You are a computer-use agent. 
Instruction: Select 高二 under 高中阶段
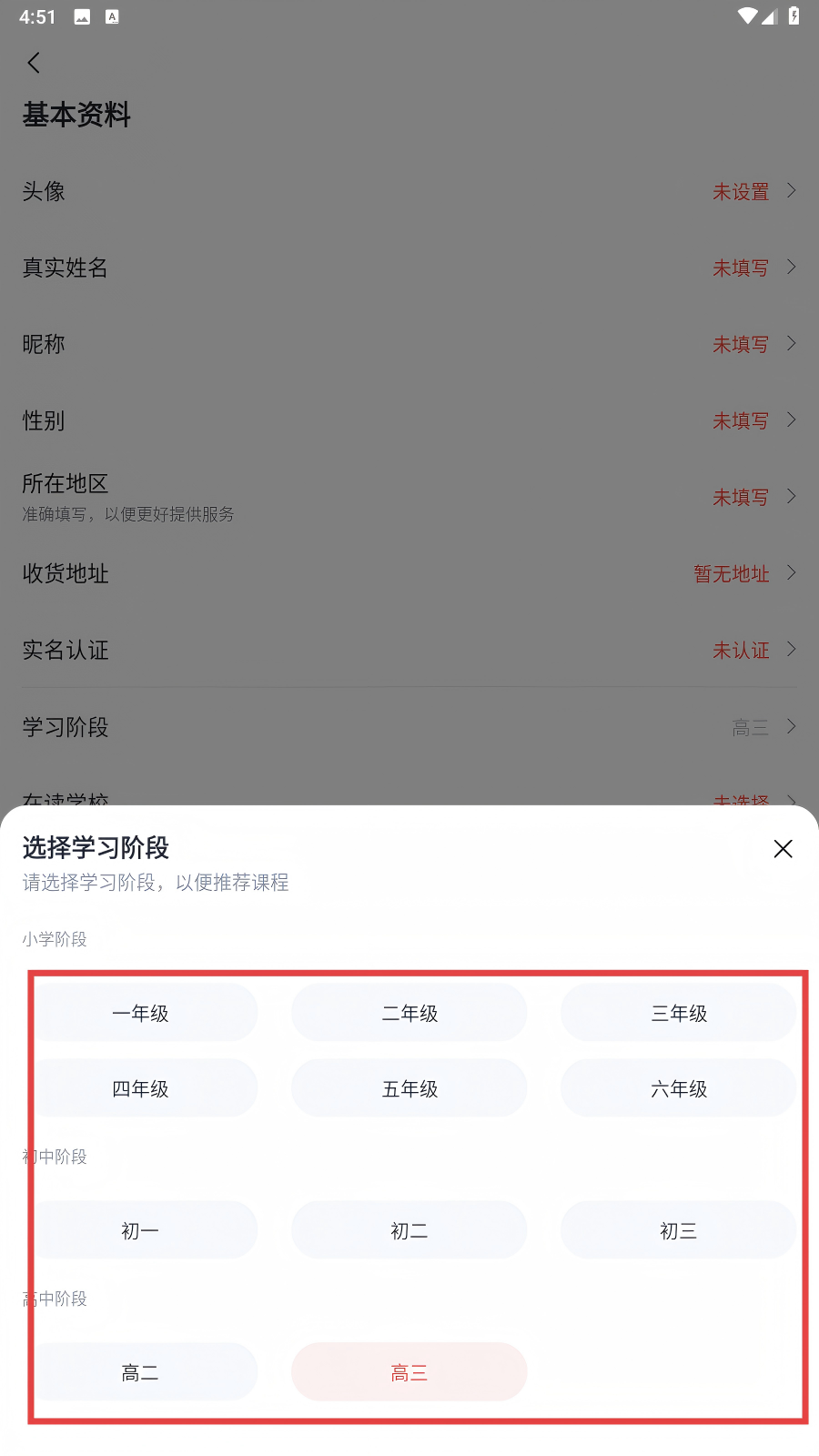141,1372
